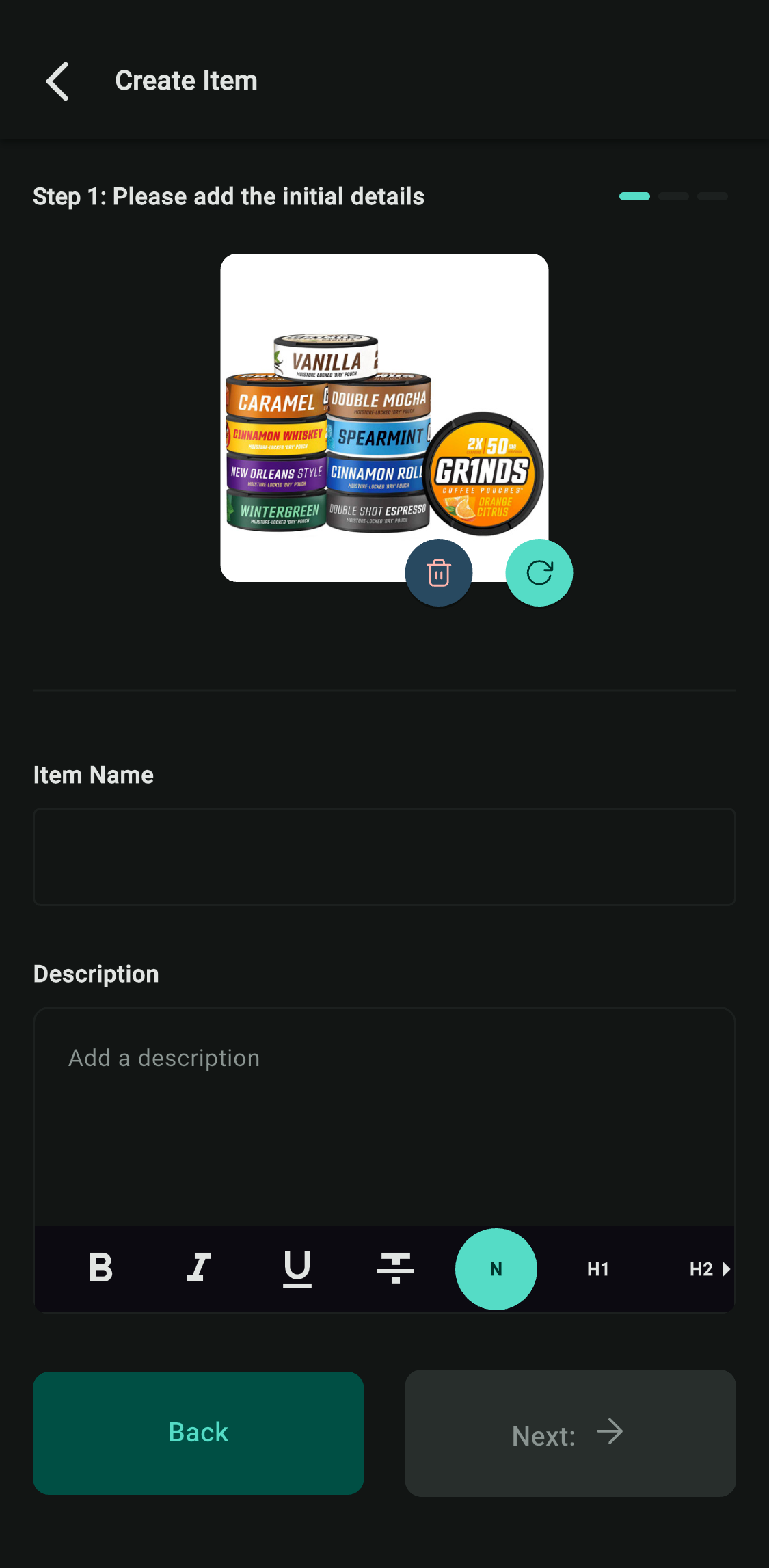769x1568 pixels.
Task: Focus the Item Name field
Action: (x=384, y=857)
